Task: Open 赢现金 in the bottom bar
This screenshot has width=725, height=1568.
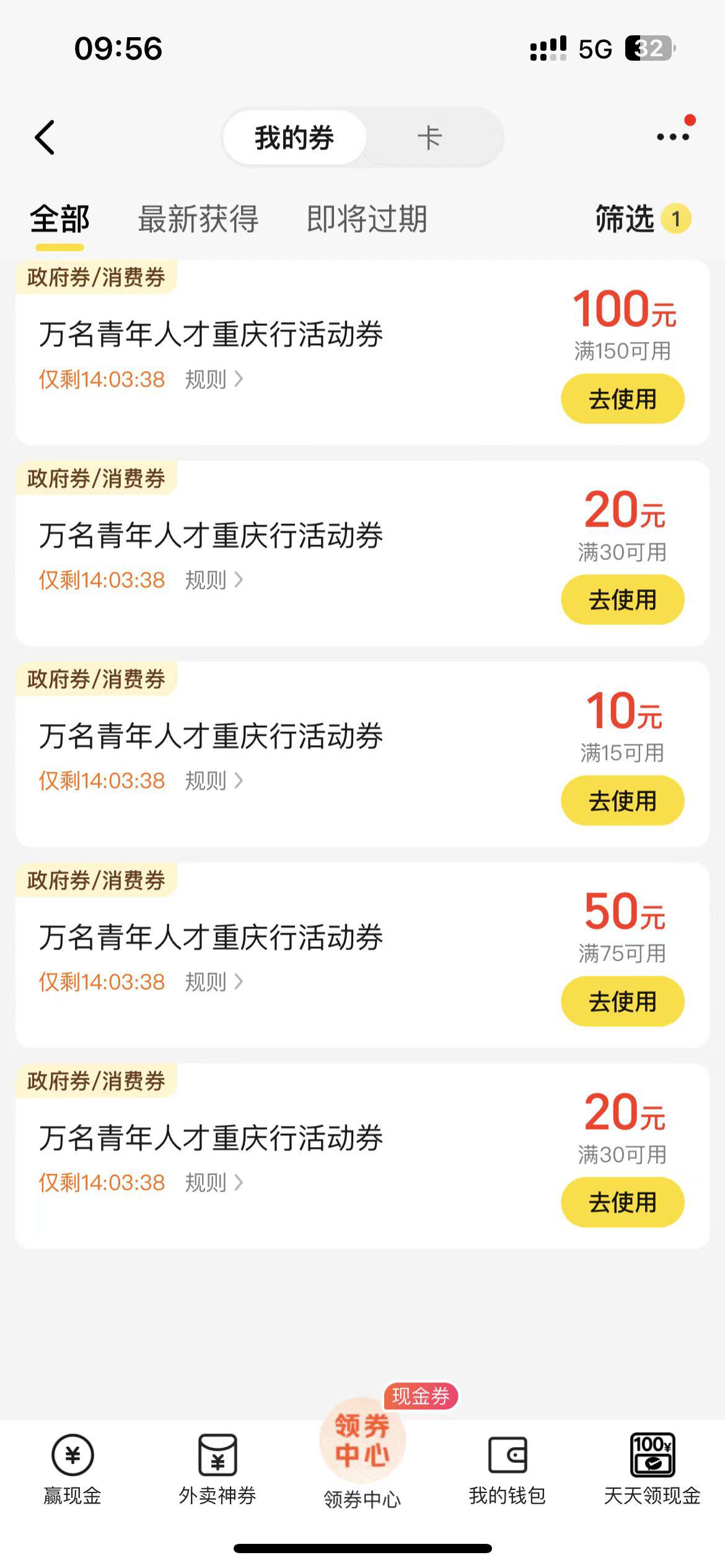Action: (x=72, y=1469)
